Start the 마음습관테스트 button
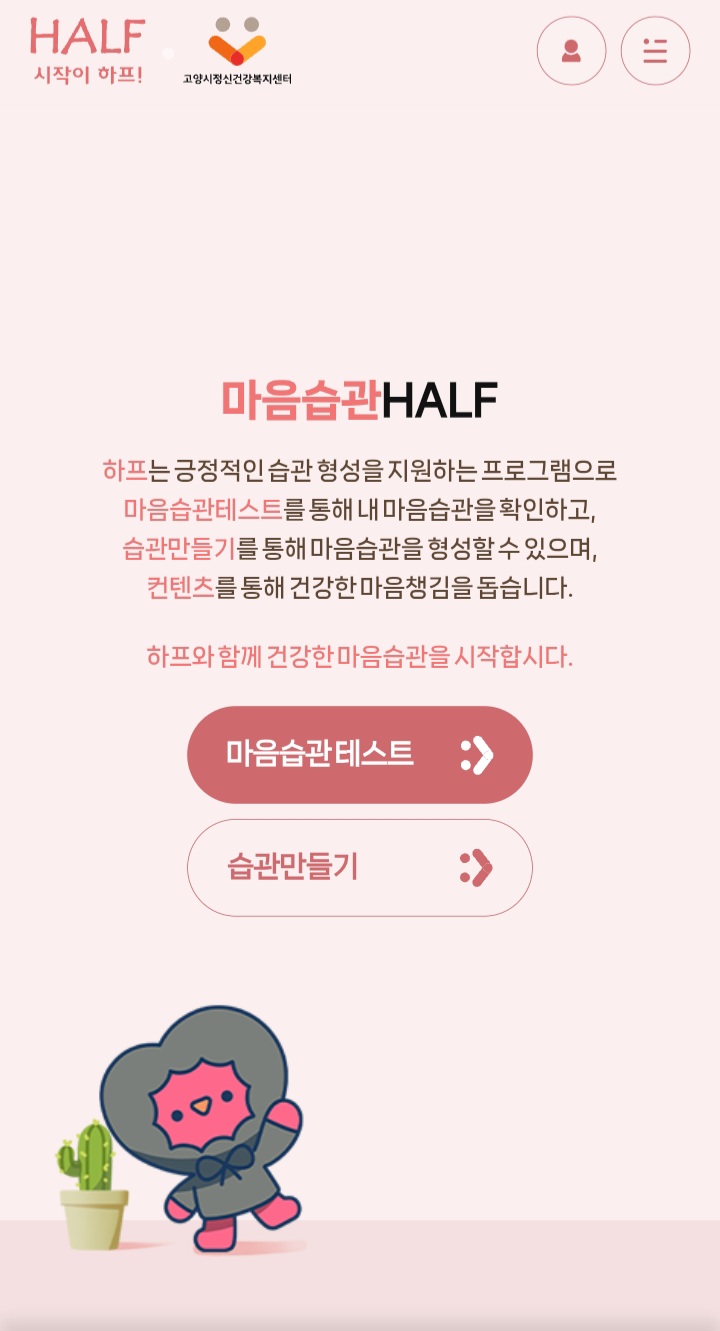This screenshot has height=1331, width=720. (359, 754)
